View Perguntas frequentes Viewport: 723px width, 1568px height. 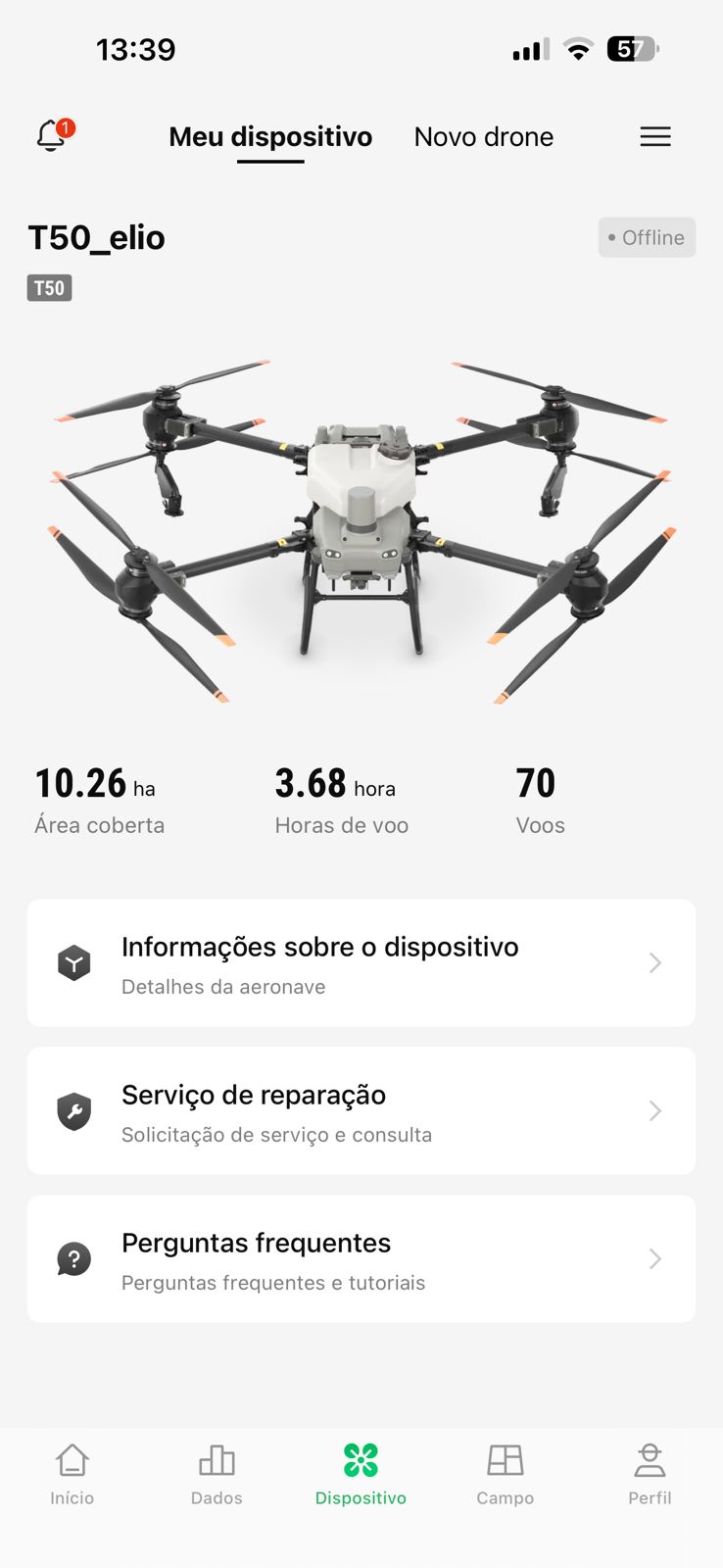(361, 1259)
